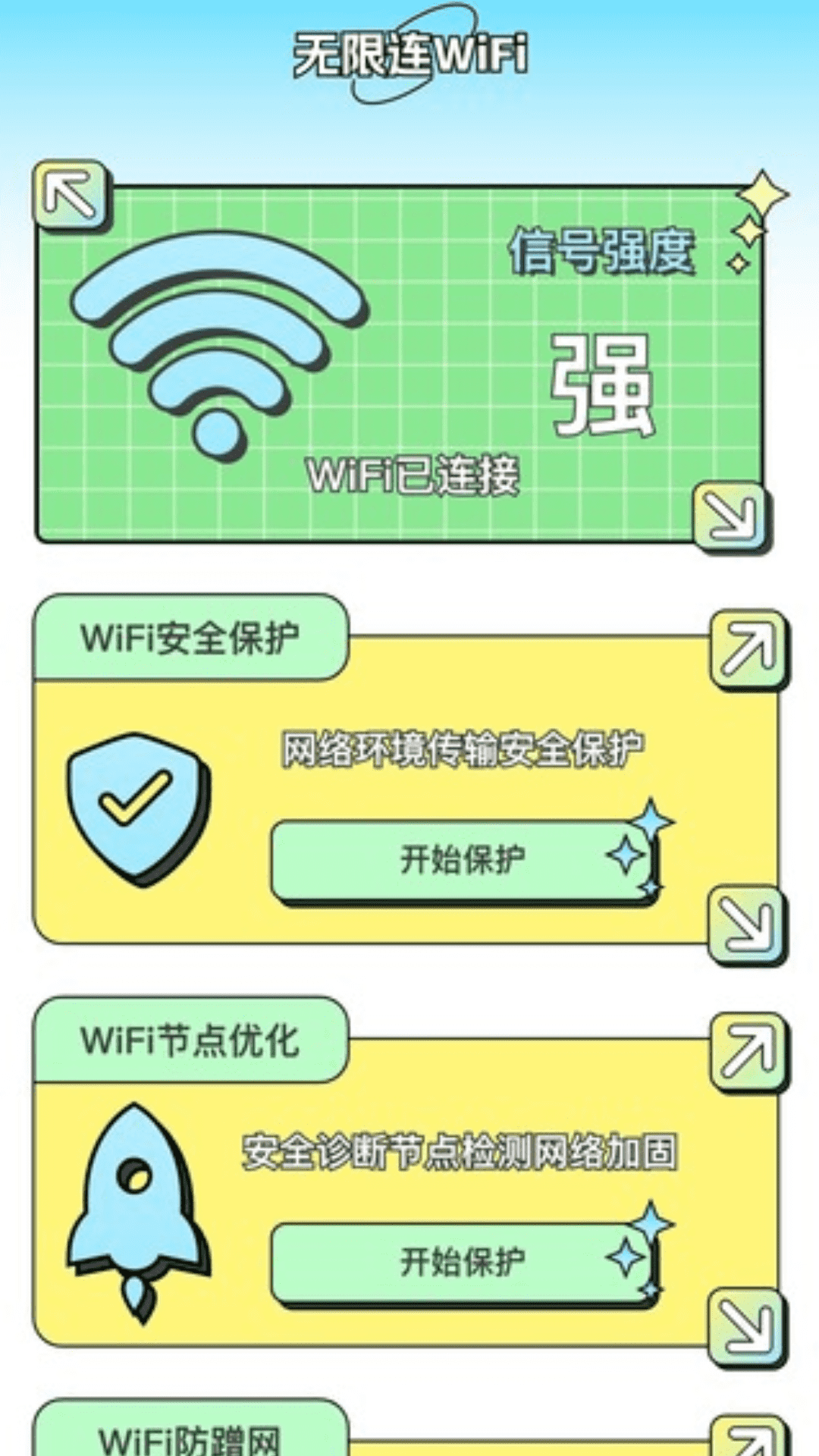Click the rocket icon in WiFi节点优化 card

[136, 1206]
